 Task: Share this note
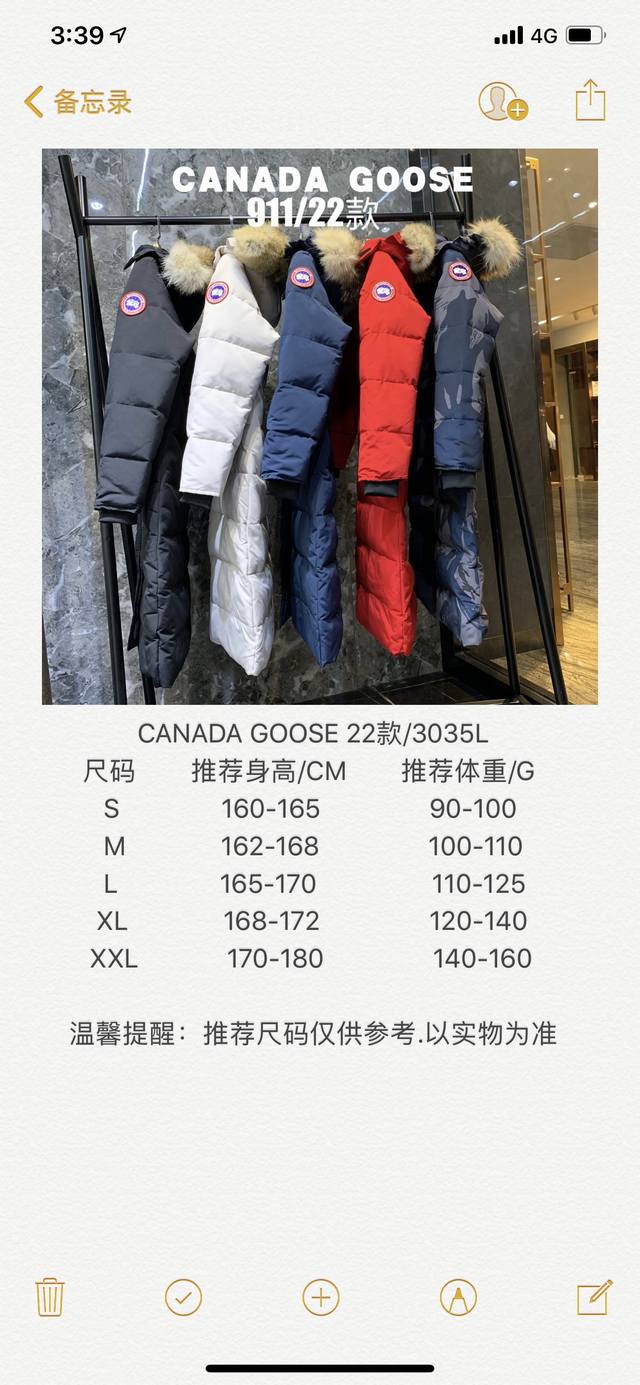[590, 101]
